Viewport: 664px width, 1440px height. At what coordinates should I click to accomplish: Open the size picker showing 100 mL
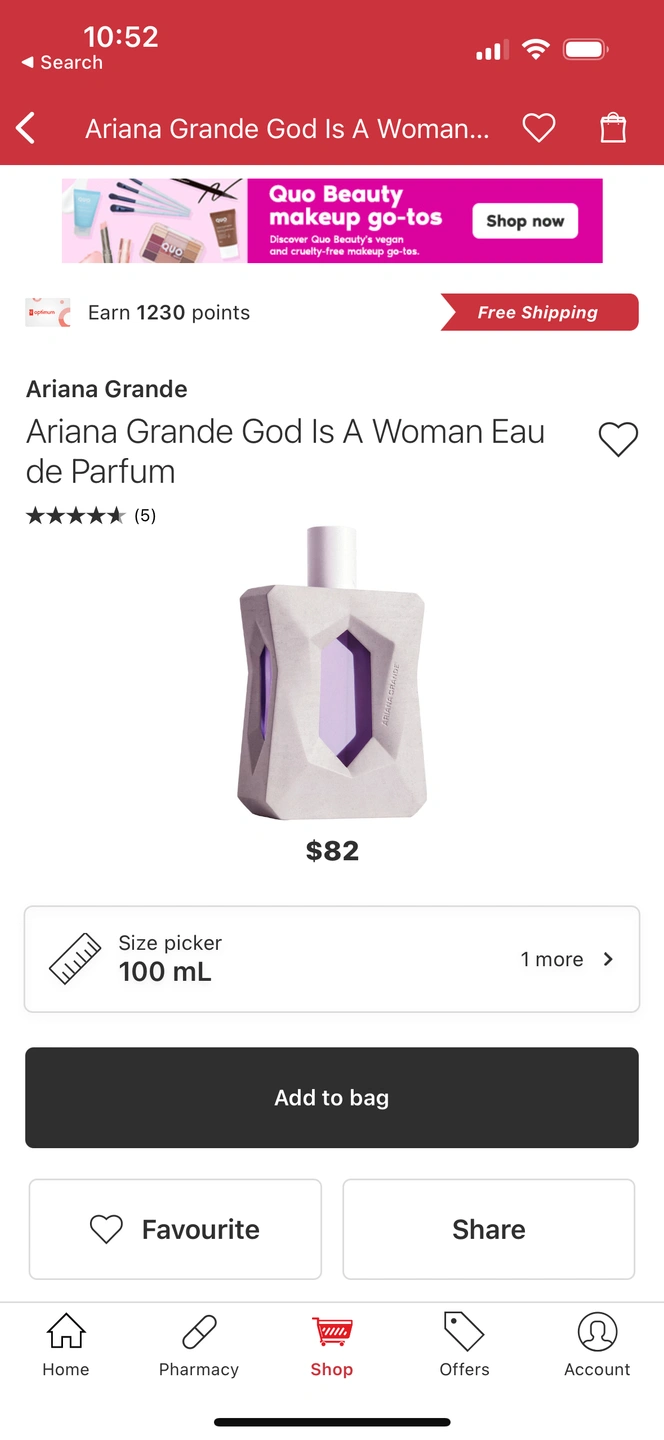332,959
